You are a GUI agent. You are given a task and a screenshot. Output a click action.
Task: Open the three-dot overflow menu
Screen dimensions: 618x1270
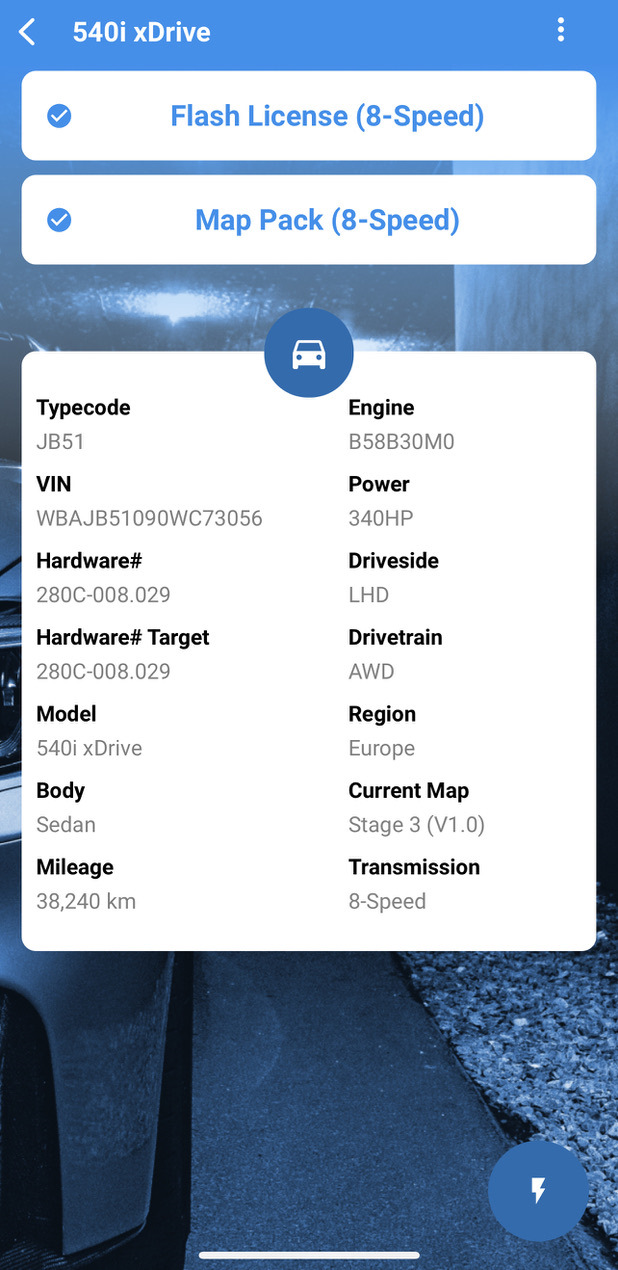click(560, 31)
